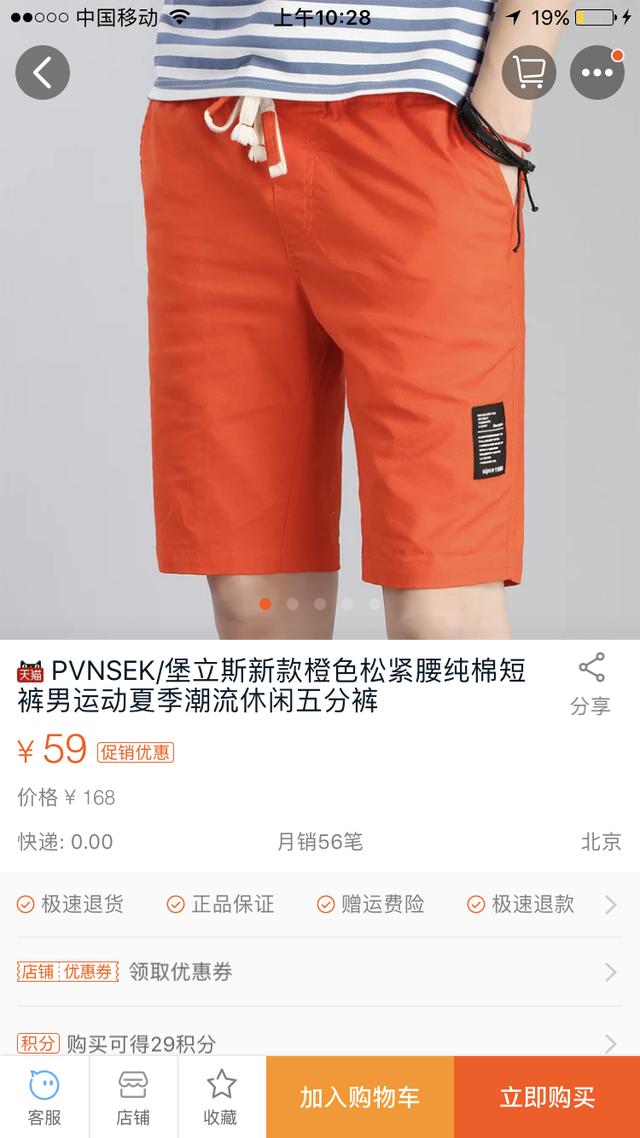Open the 积分 points reward row
This screenshot has width=640, height=1138.
318,1042
